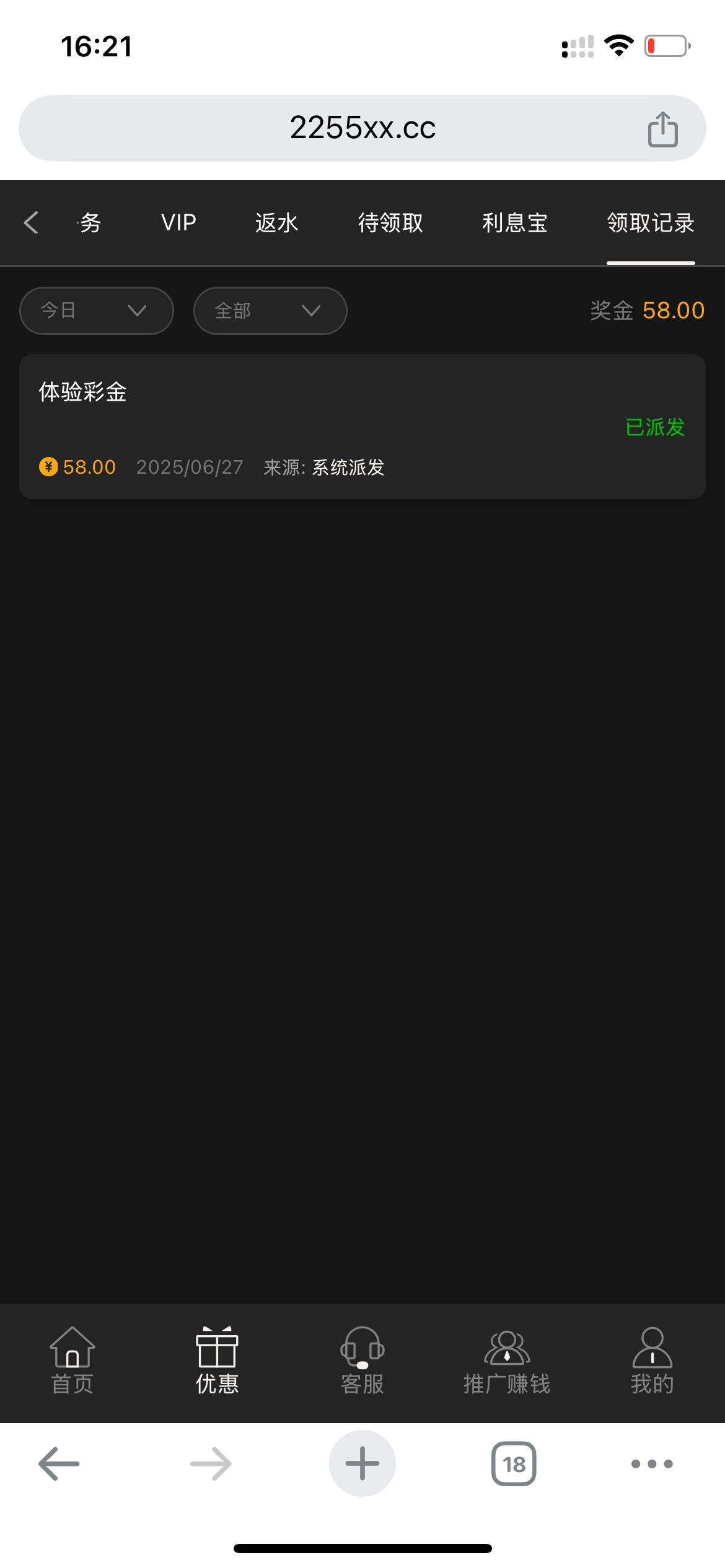
Task: Go to 首页 in bottom navigation
Action: 72,1361
